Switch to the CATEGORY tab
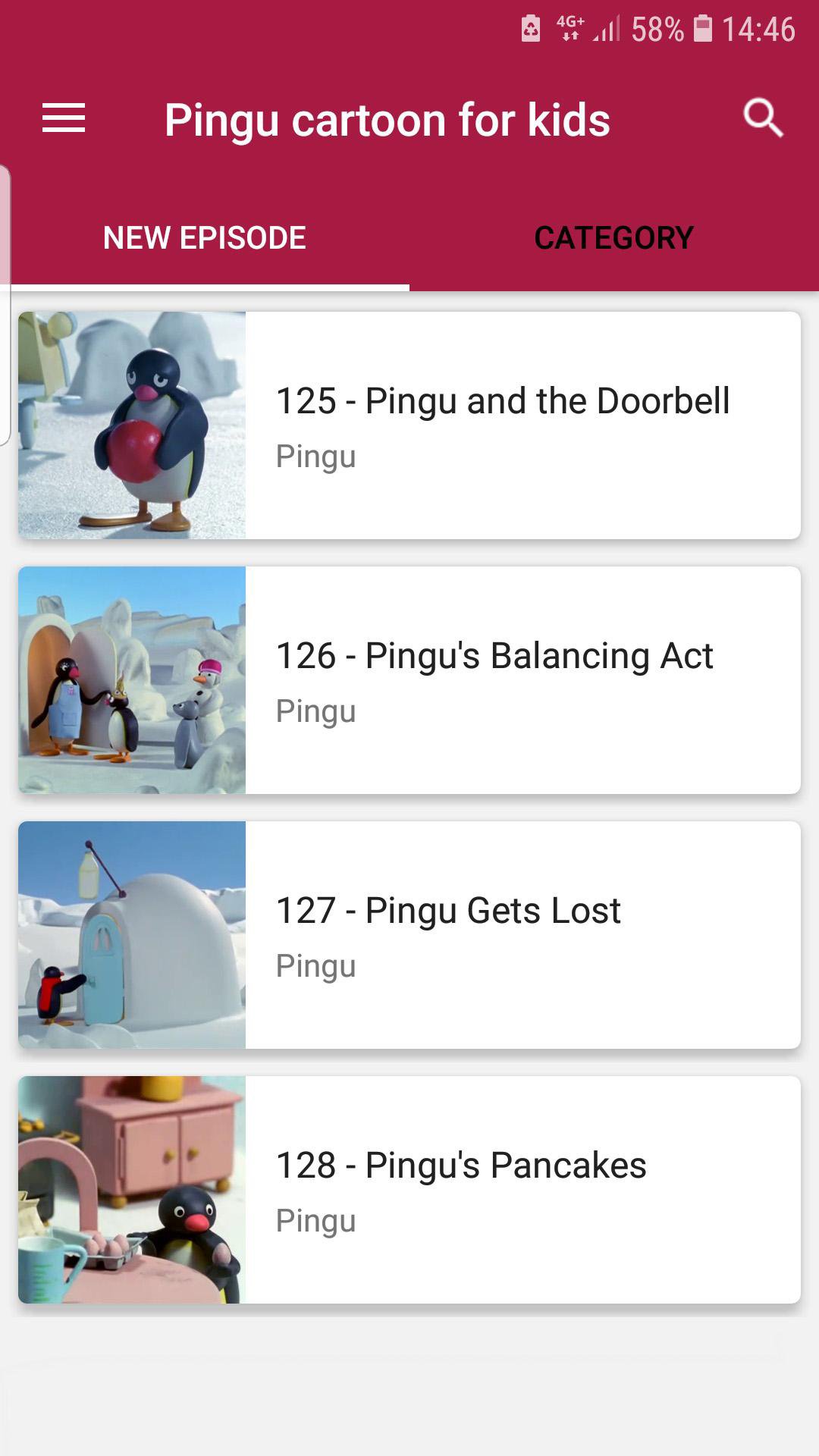Image resolution: width=819 pixels, height=1456 pixels. pyautogui.click(x=613, y=237)
